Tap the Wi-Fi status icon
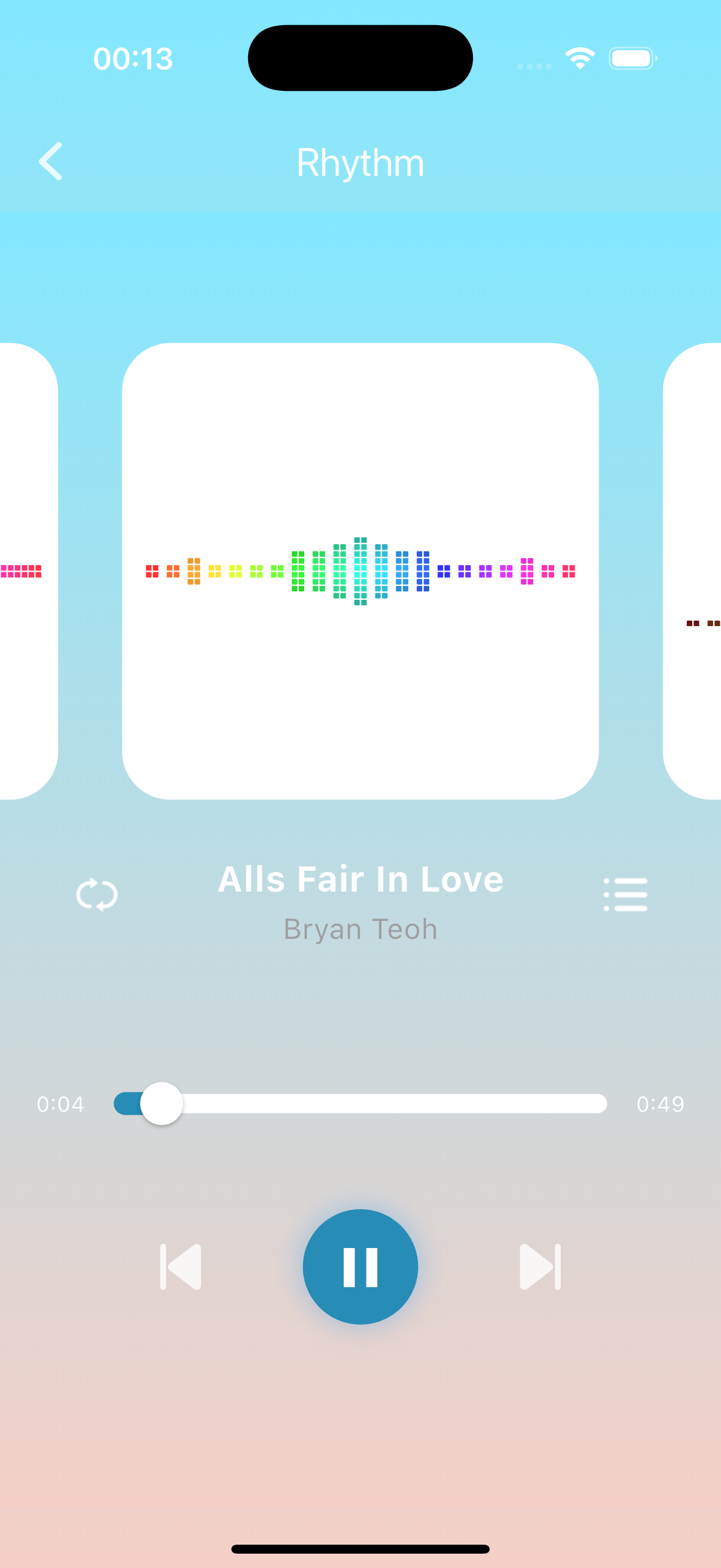The height and width of the screenshot is (1568, 721). [579, 57]
